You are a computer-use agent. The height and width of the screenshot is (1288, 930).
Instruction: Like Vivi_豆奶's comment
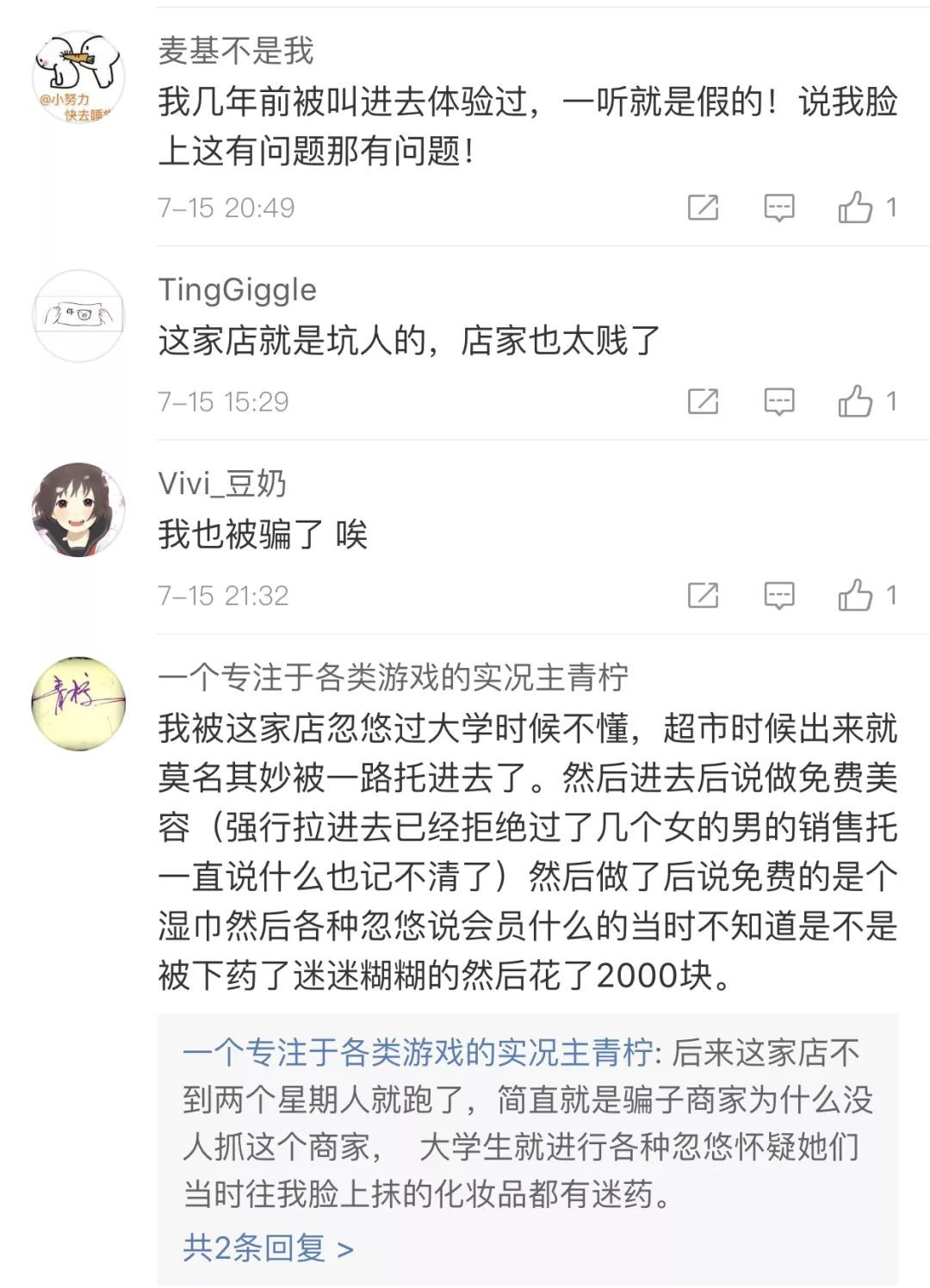(x=856, y=595)
